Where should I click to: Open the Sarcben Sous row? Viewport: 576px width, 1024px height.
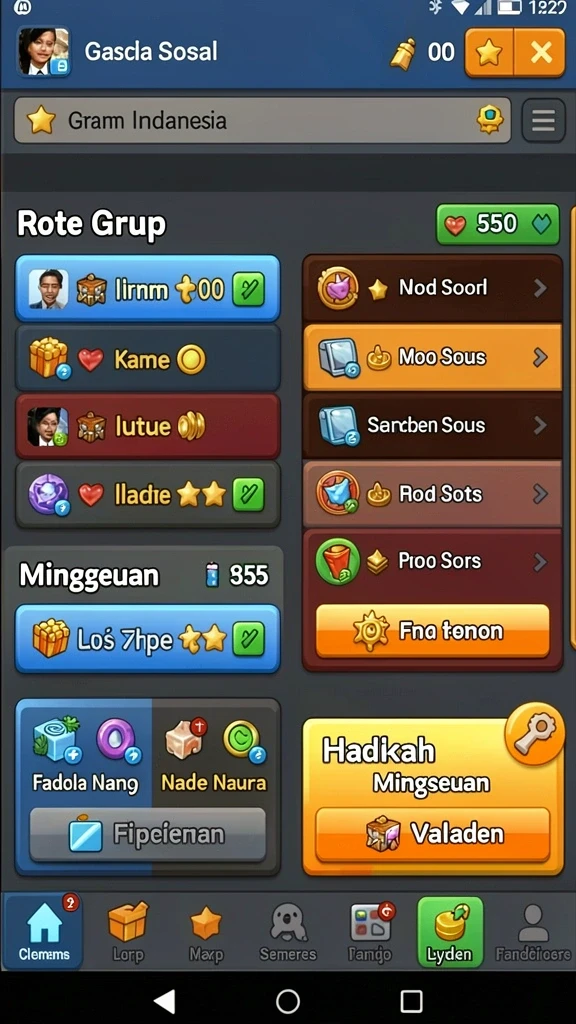[x=432, y=425]
